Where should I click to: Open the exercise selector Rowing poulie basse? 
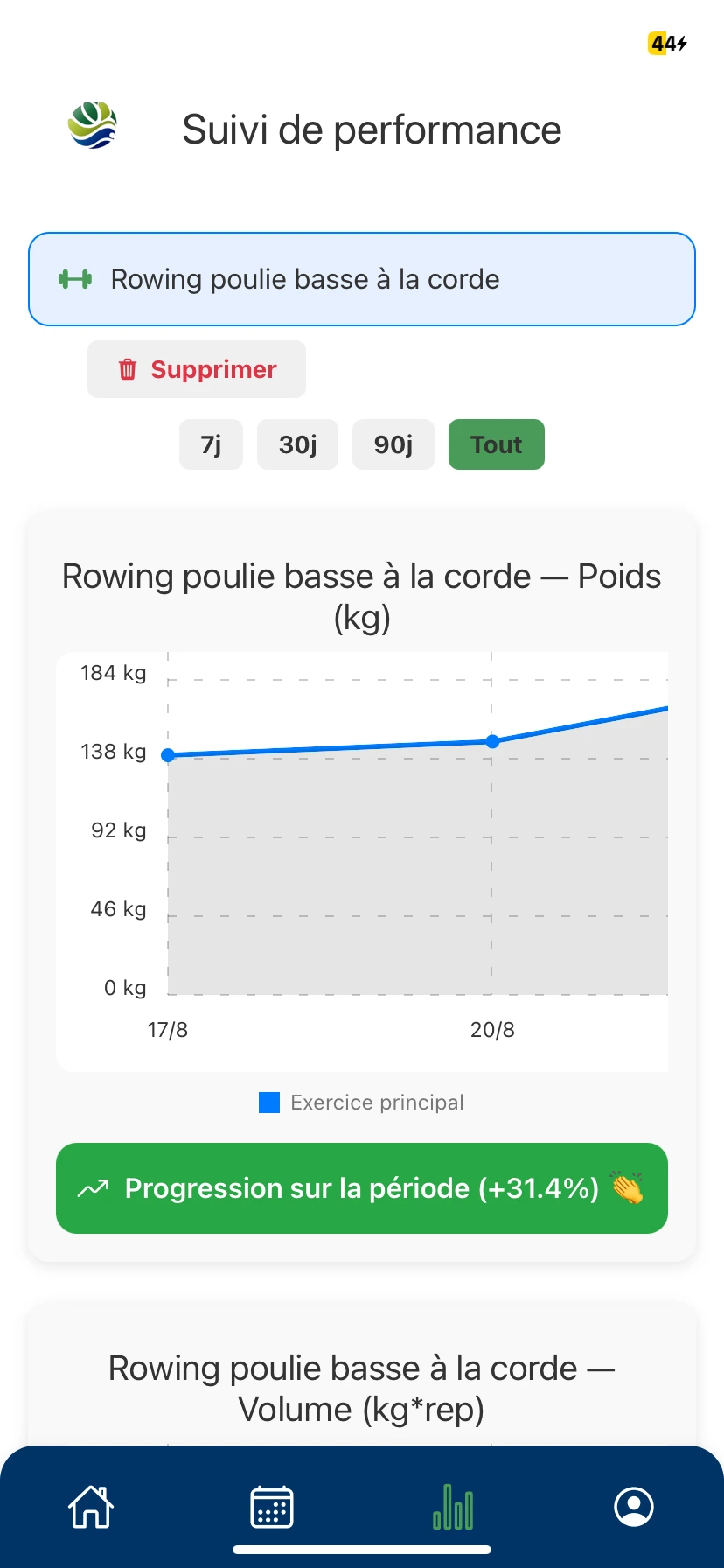coord(361,279)
